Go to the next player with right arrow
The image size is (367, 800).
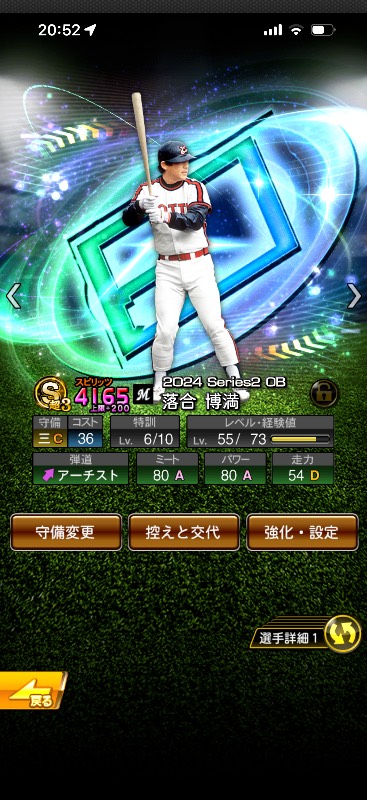(x=354, y=296)
